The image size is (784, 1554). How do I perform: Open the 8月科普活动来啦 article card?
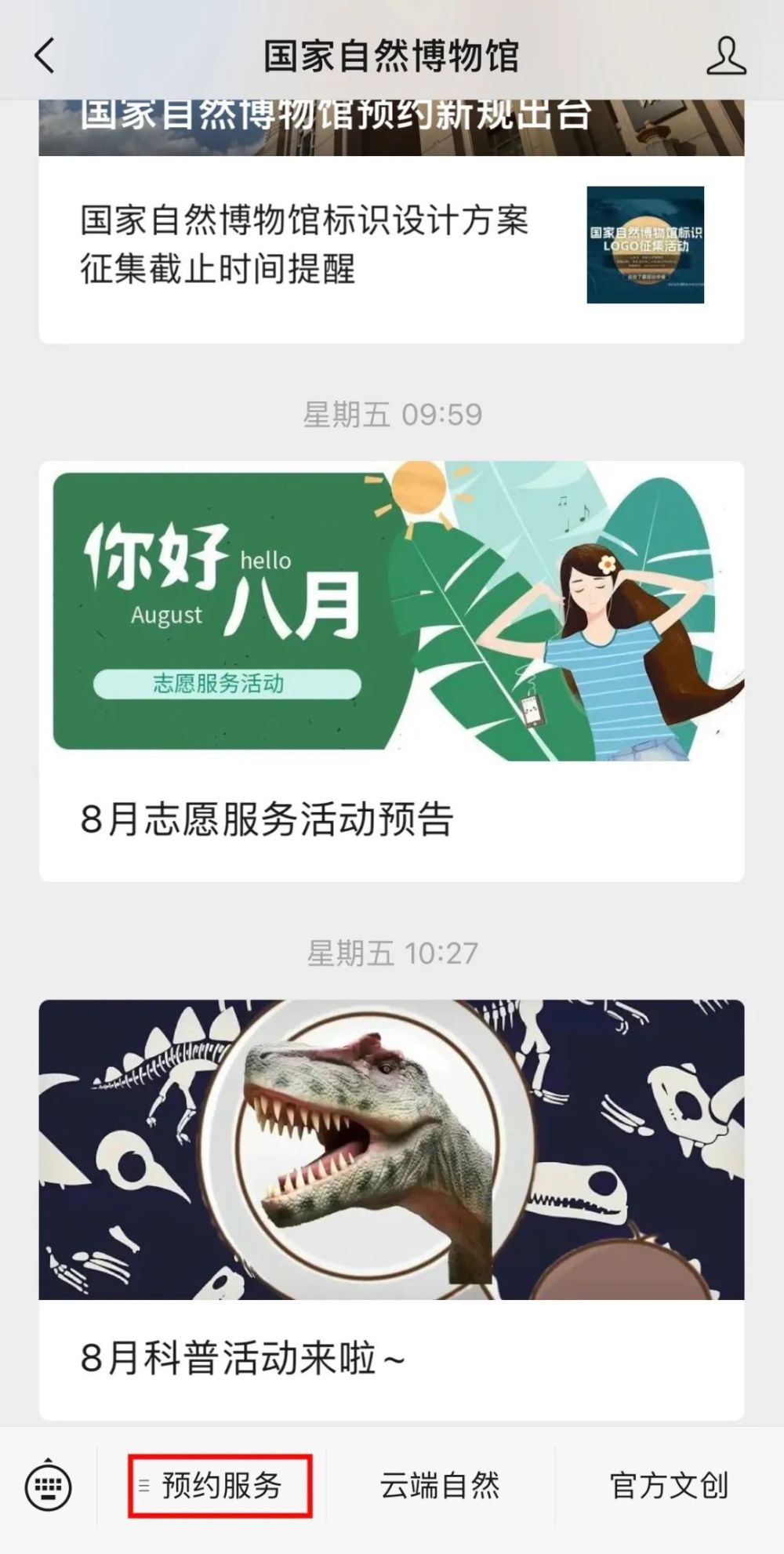click(392, 1207)
